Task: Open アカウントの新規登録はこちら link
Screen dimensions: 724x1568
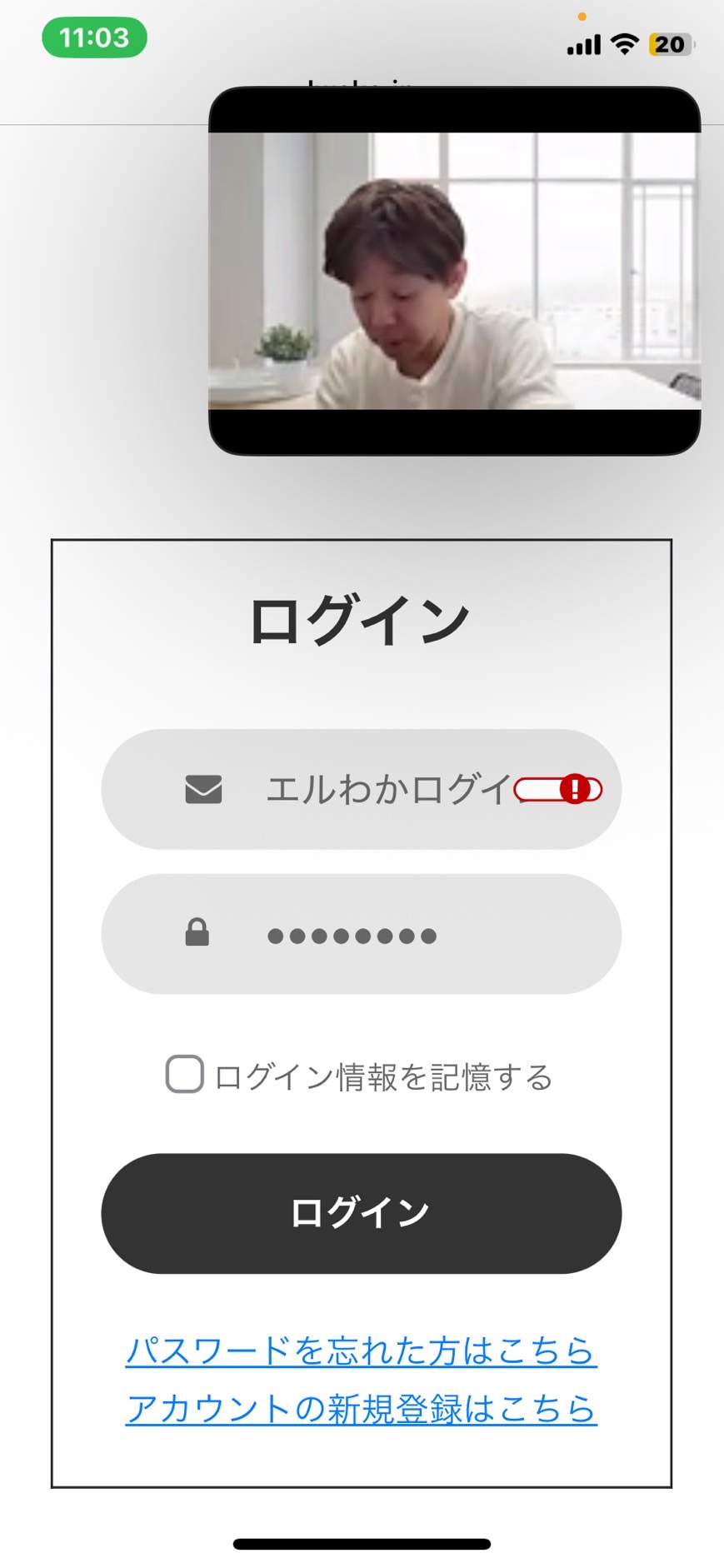Action: point(361,1409)
